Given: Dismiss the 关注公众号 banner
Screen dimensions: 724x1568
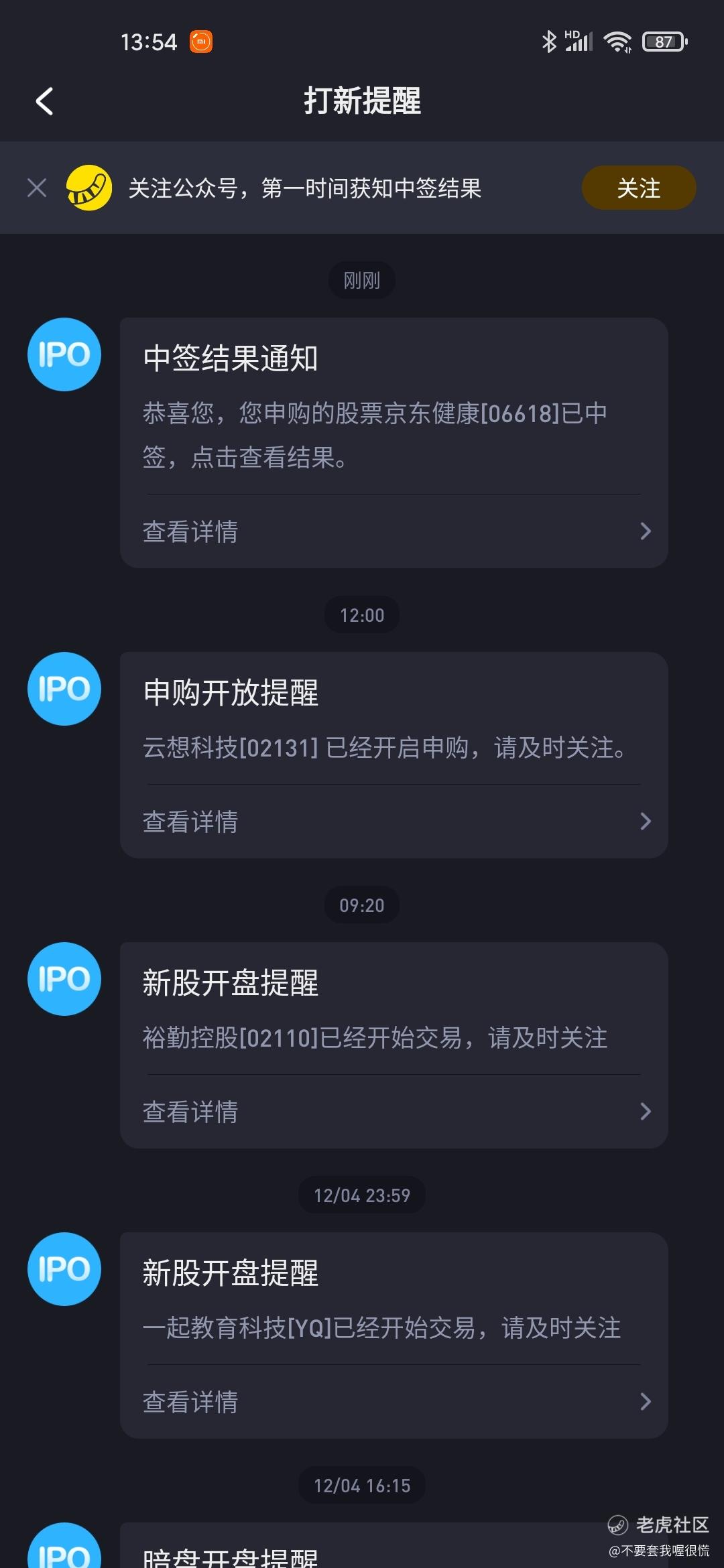Looking at the screenshot, I should click(37, 188).
